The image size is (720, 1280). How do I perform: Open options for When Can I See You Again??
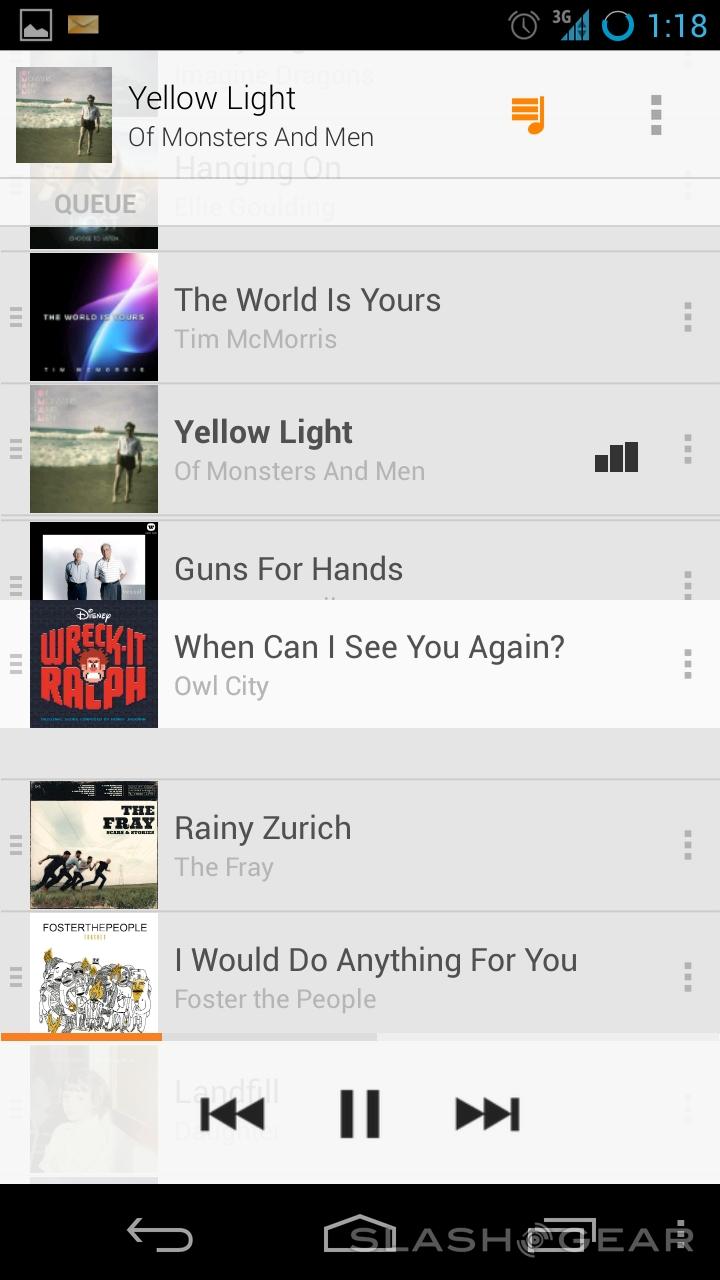coord(687,664)
